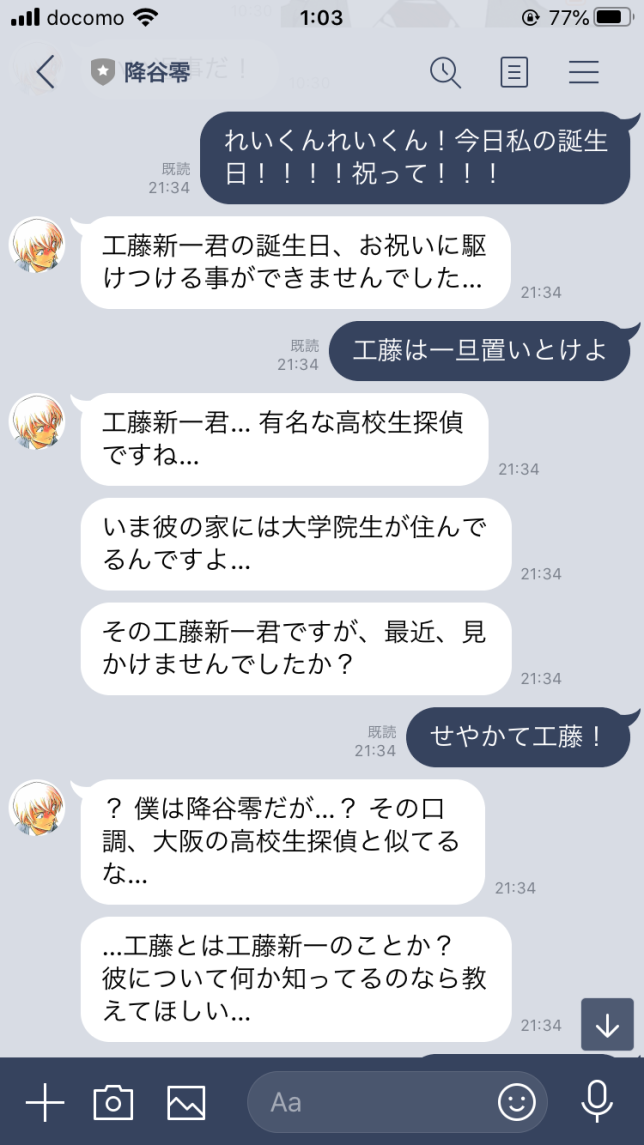Open the notes icon in header
The height and width of the screenshot is (1145, 644).
(514, 72)
